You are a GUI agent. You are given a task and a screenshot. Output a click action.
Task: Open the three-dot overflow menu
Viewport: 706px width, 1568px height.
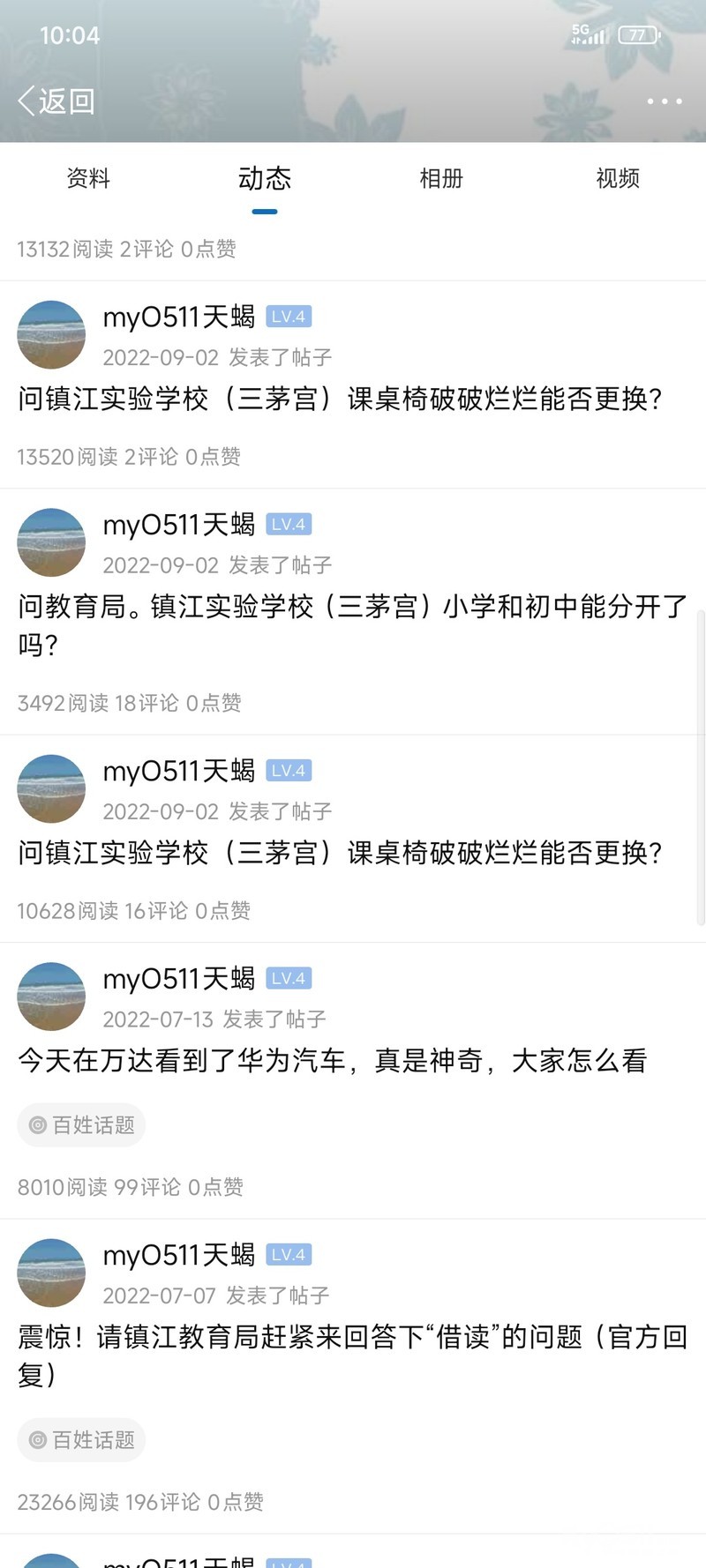coord(664,101)
